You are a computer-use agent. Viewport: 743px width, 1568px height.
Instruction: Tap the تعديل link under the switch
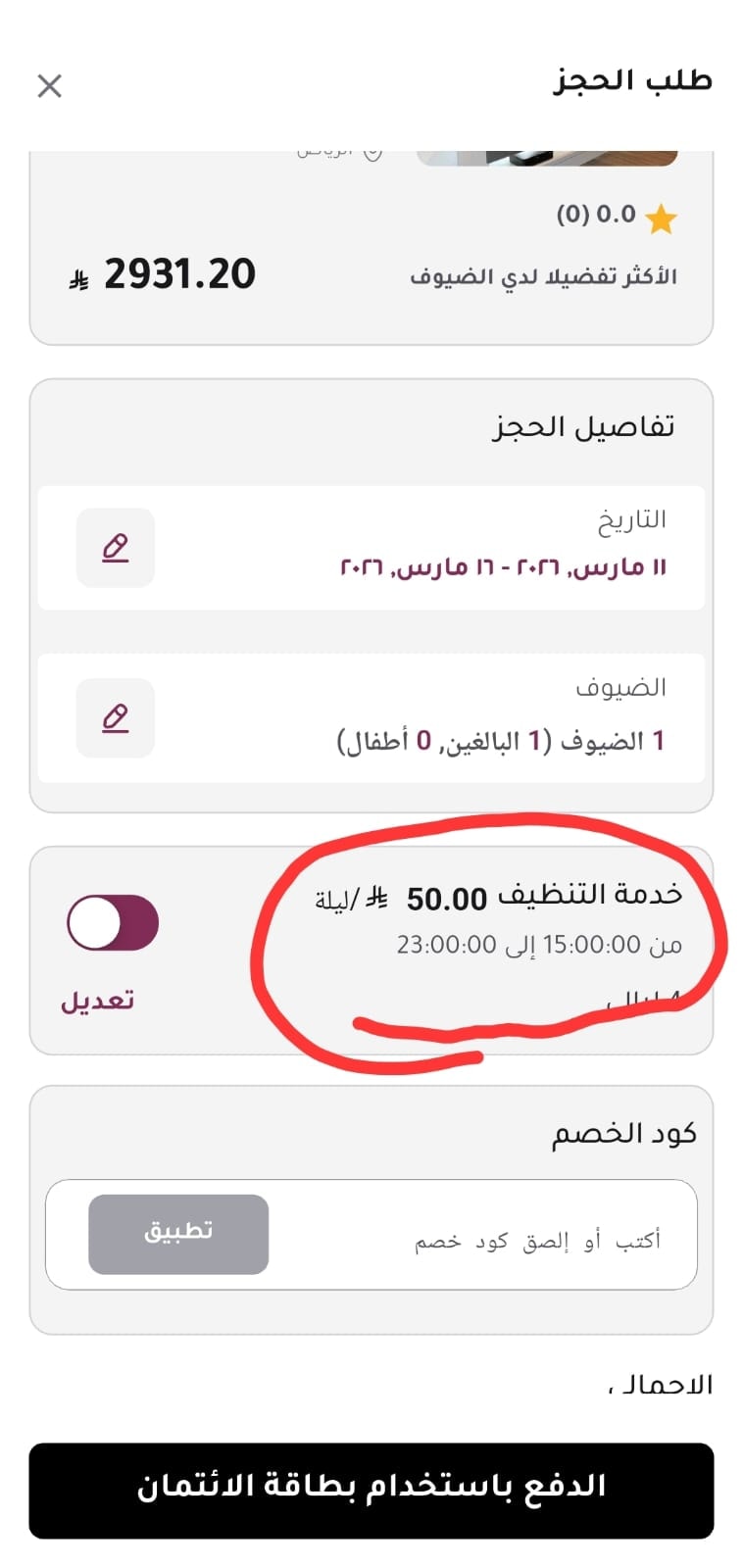click(97, 1001)
